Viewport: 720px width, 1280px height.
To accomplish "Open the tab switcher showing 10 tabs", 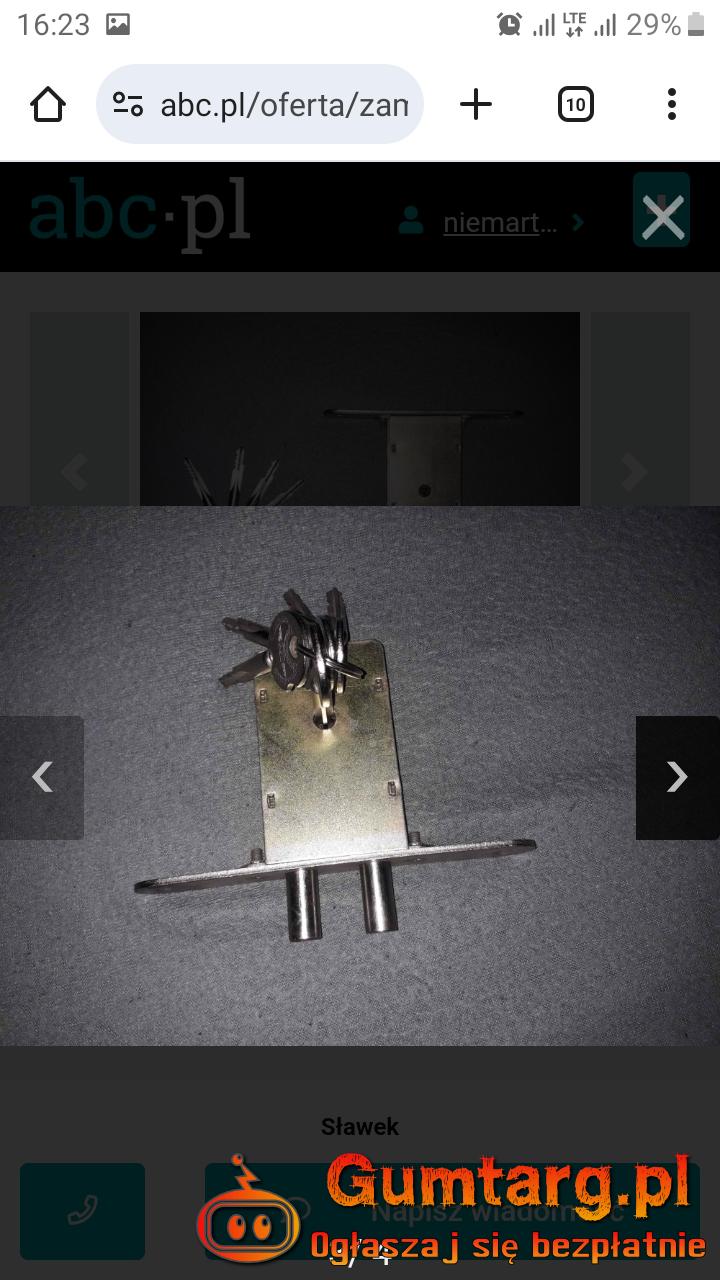I will (575, 104).
